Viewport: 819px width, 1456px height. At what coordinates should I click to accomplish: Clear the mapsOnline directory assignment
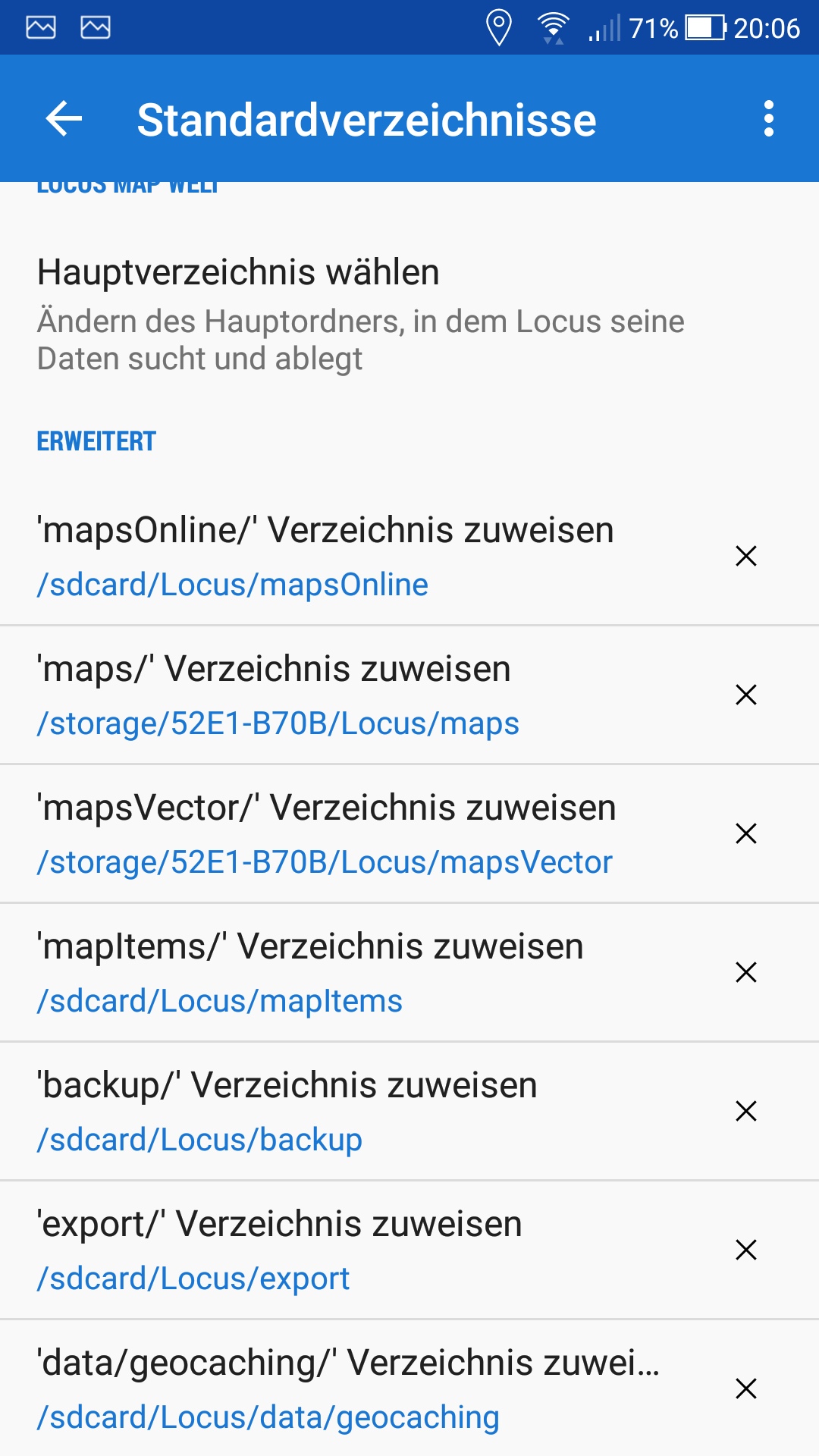(746, 556)
